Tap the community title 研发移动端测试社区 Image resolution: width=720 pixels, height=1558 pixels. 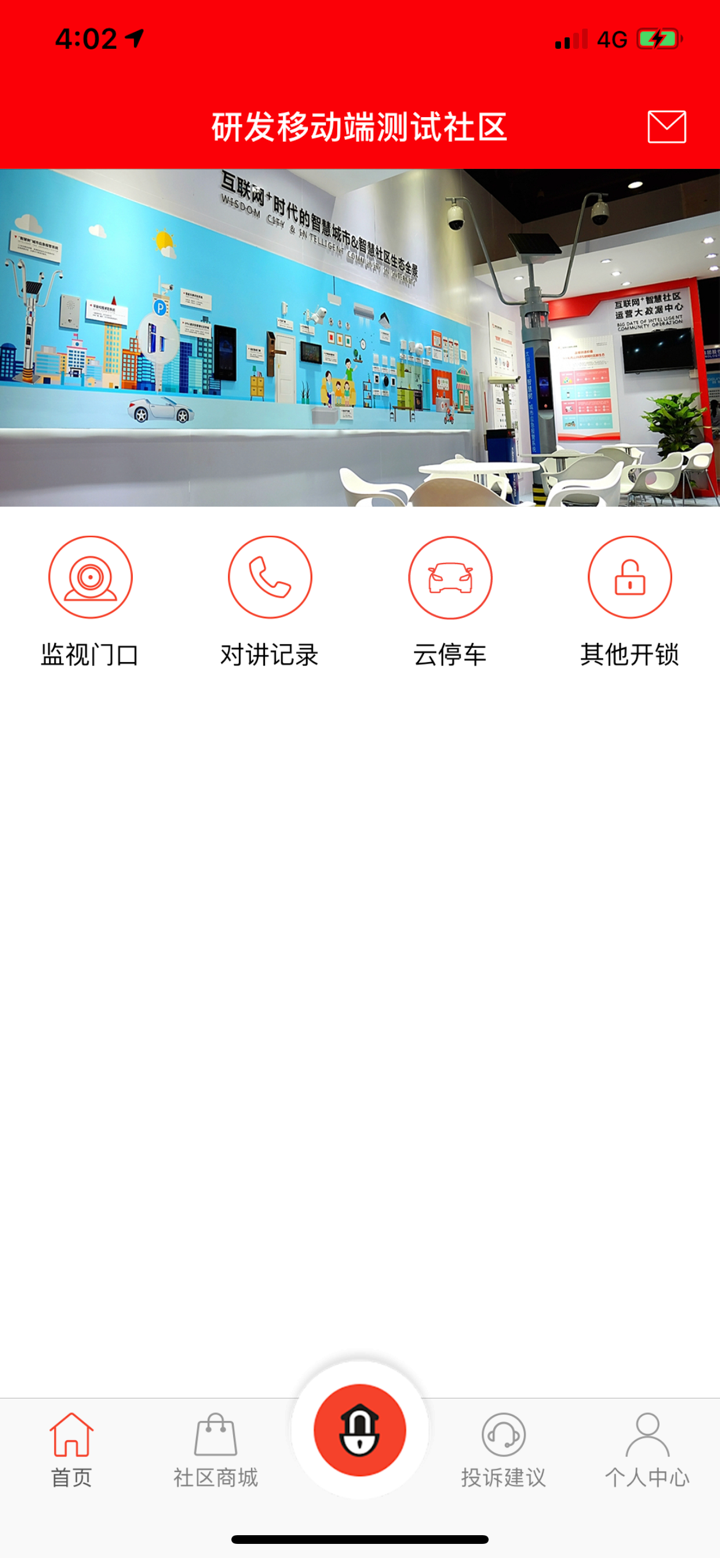tap(360, 126)
